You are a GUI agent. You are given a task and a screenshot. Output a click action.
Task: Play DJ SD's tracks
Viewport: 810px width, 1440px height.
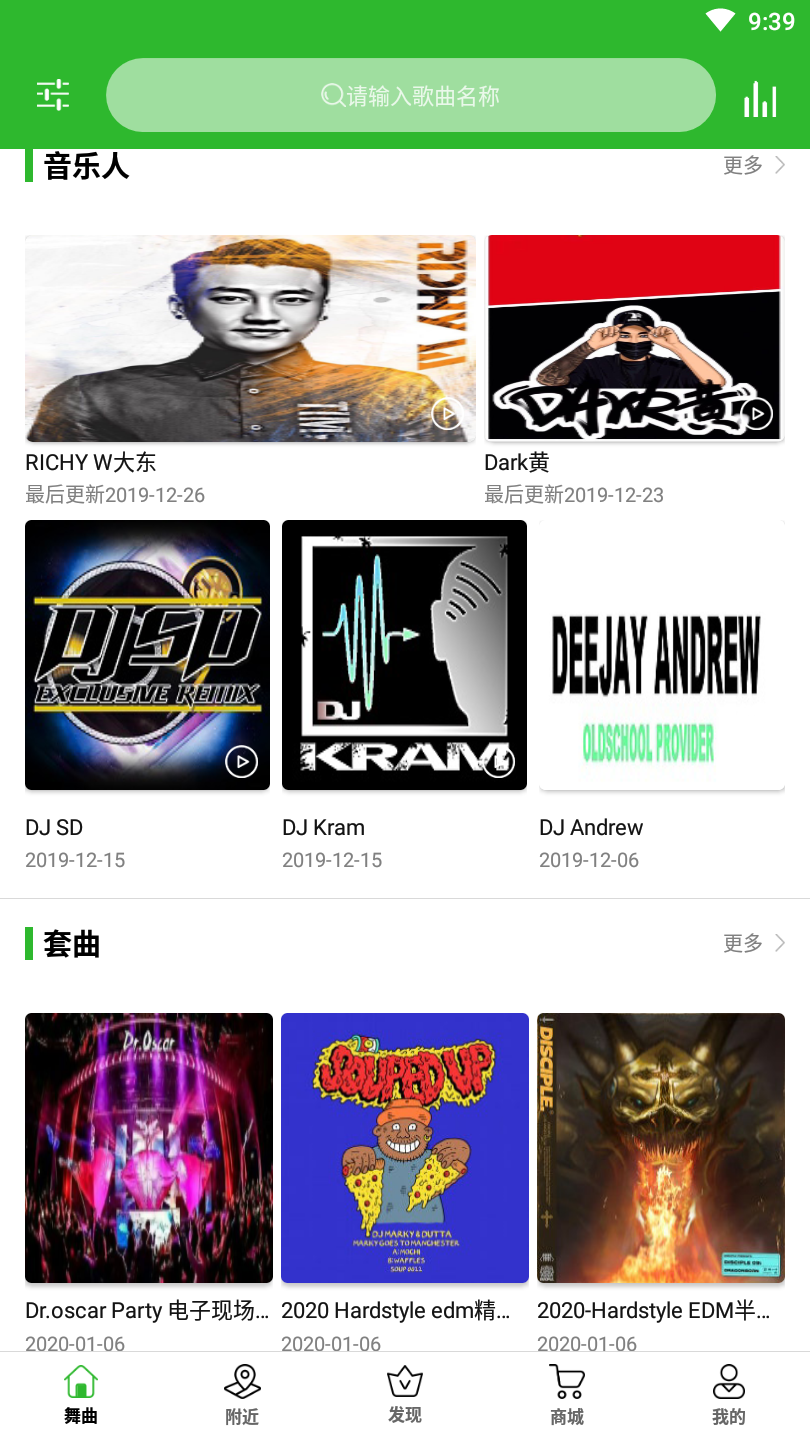[x=241, y=762]
